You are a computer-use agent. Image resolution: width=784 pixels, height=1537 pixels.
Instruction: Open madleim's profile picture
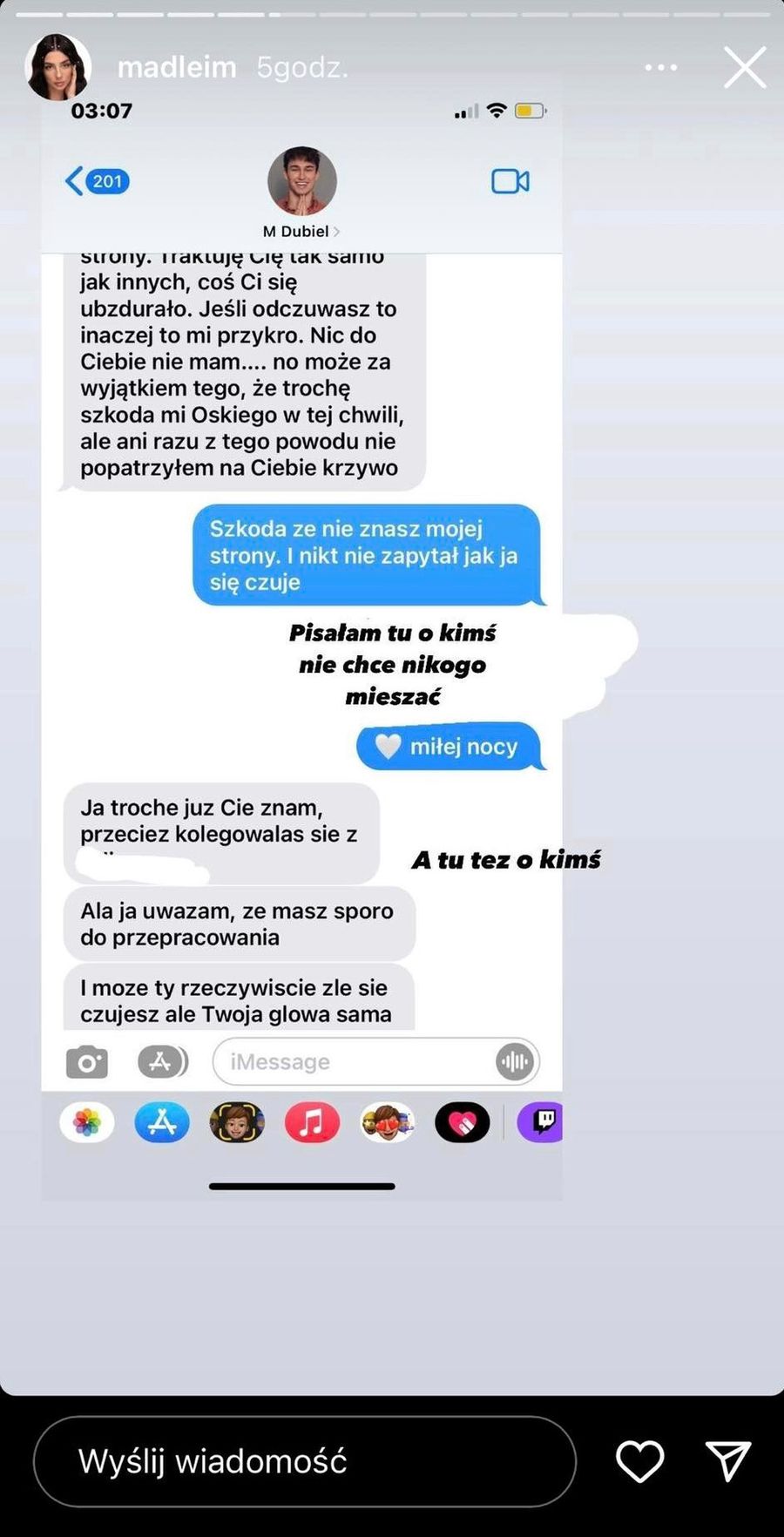point(57,67)
